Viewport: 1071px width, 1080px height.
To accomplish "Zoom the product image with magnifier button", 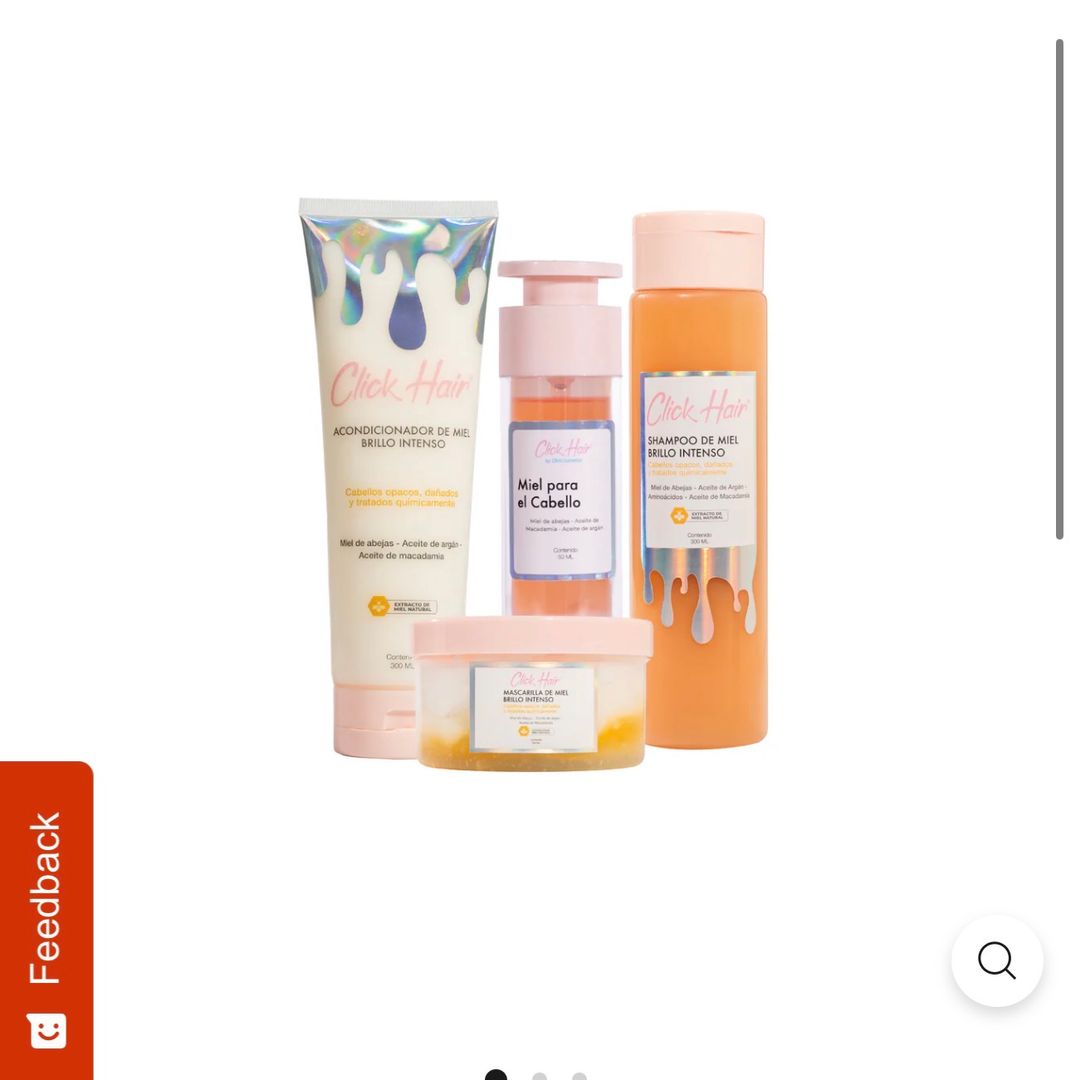I will pos(996,961).
